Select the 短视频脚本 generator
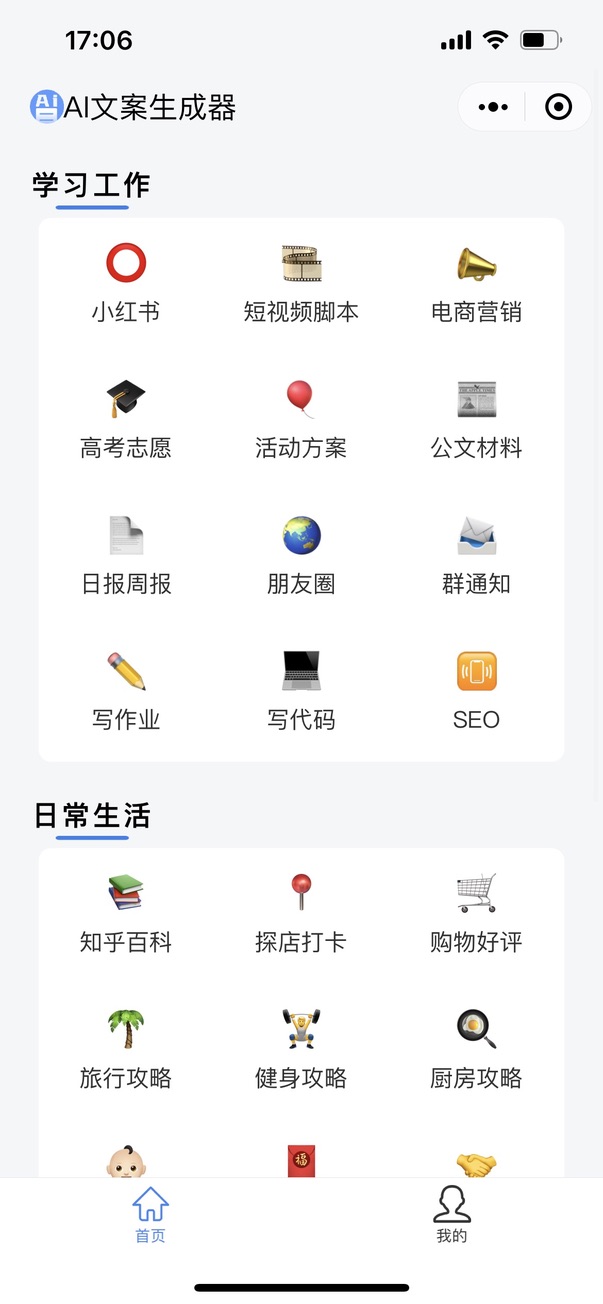 301,283
